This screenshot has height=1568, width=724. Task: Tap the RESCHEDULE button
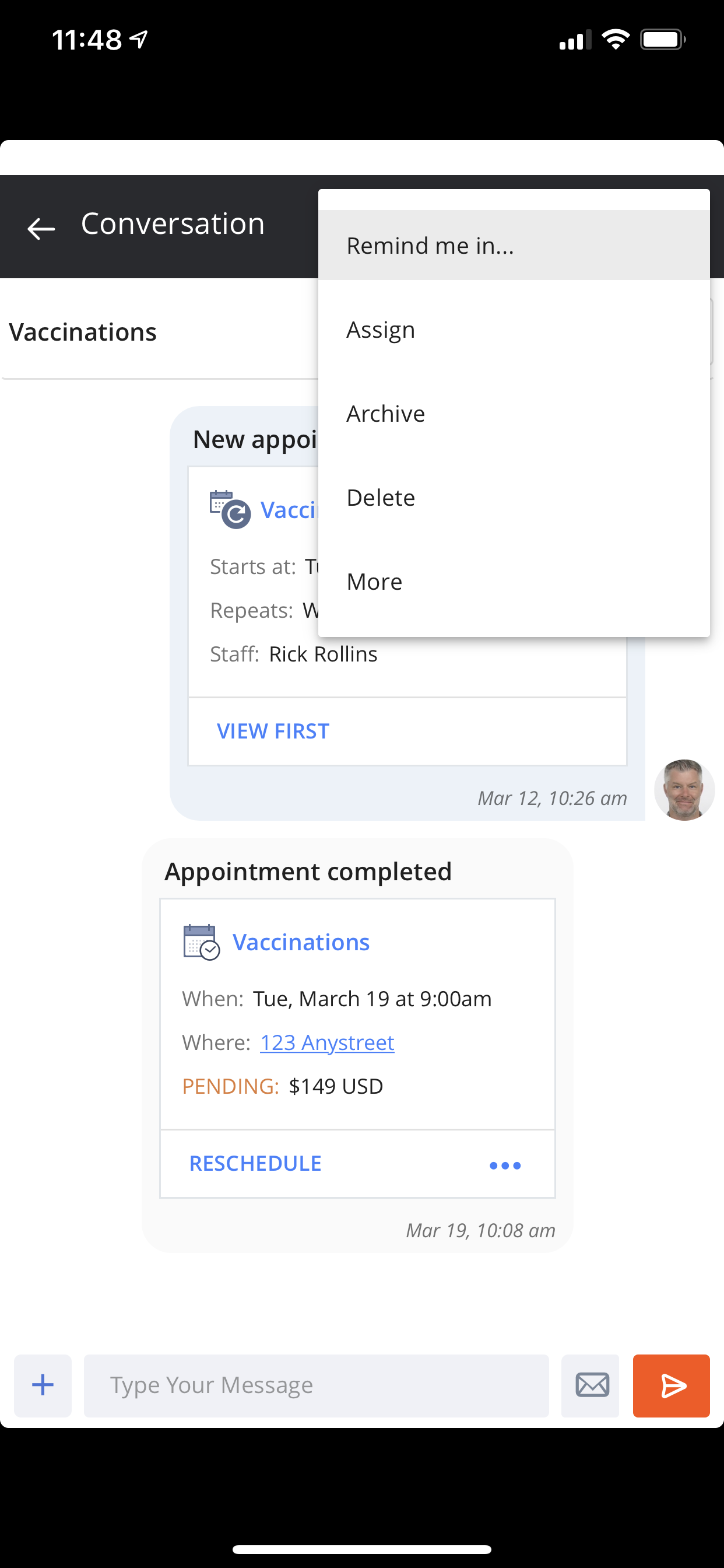(x=255, y=1163)
